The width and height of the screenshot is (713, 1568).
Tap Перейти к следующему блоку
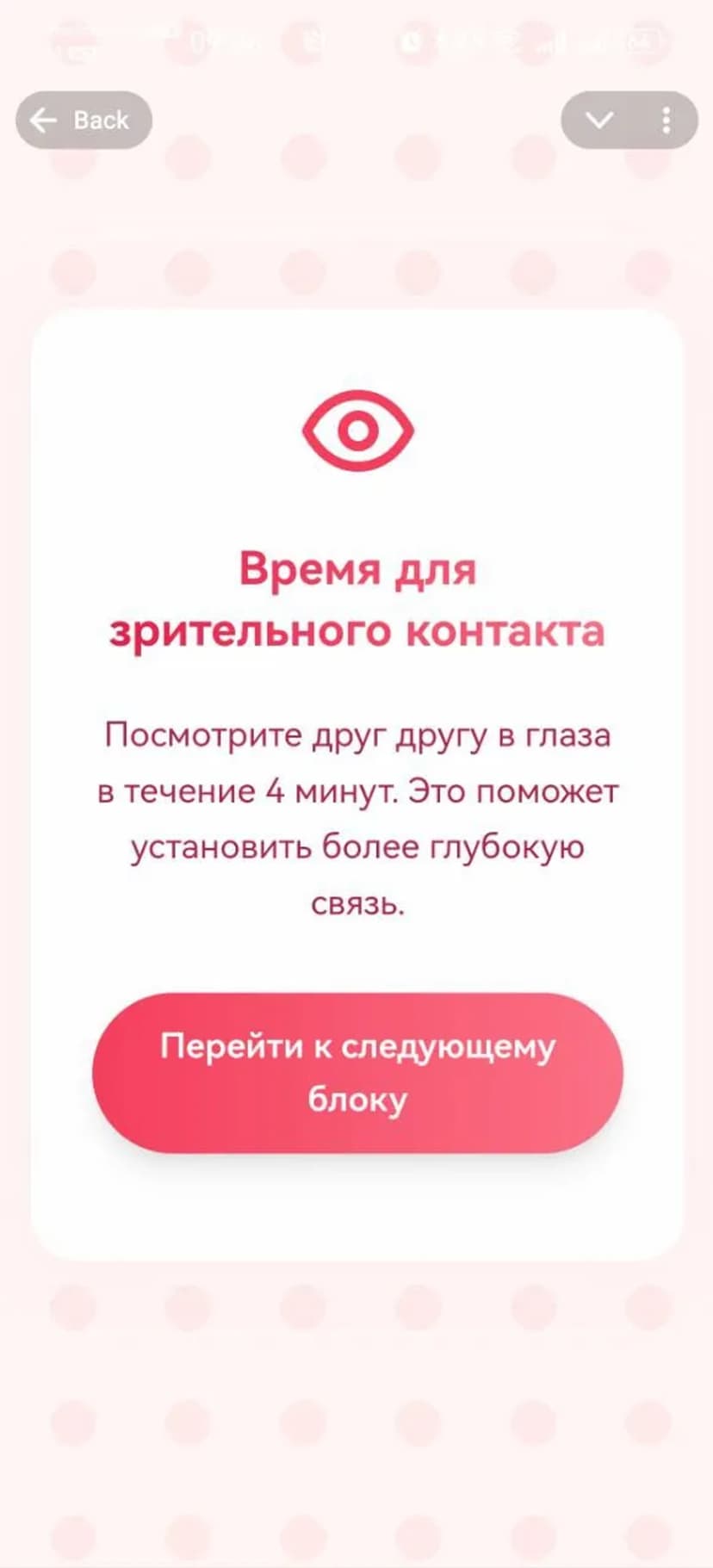[357, 1072]
